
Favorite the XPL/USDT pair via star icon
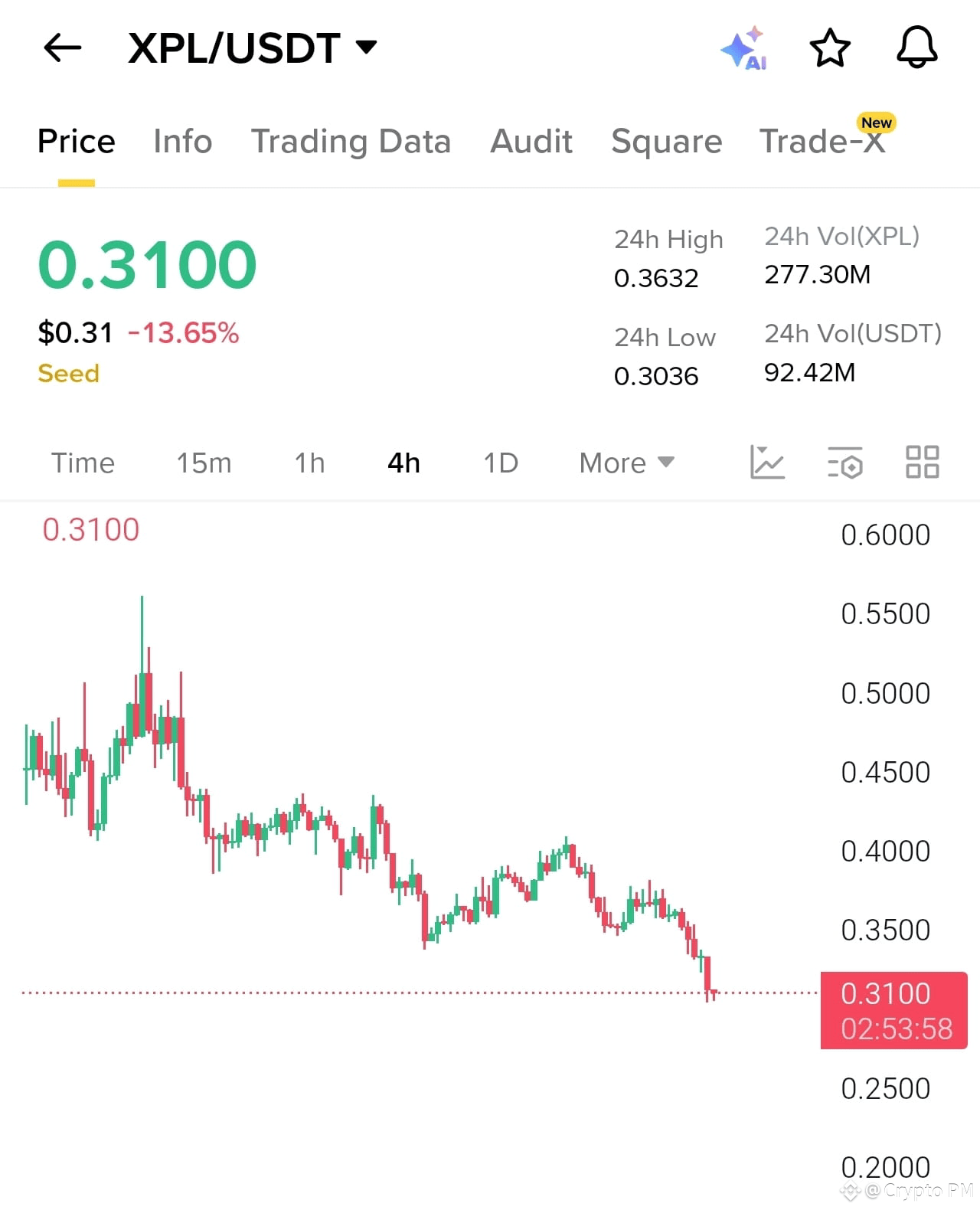click(831, 47)
